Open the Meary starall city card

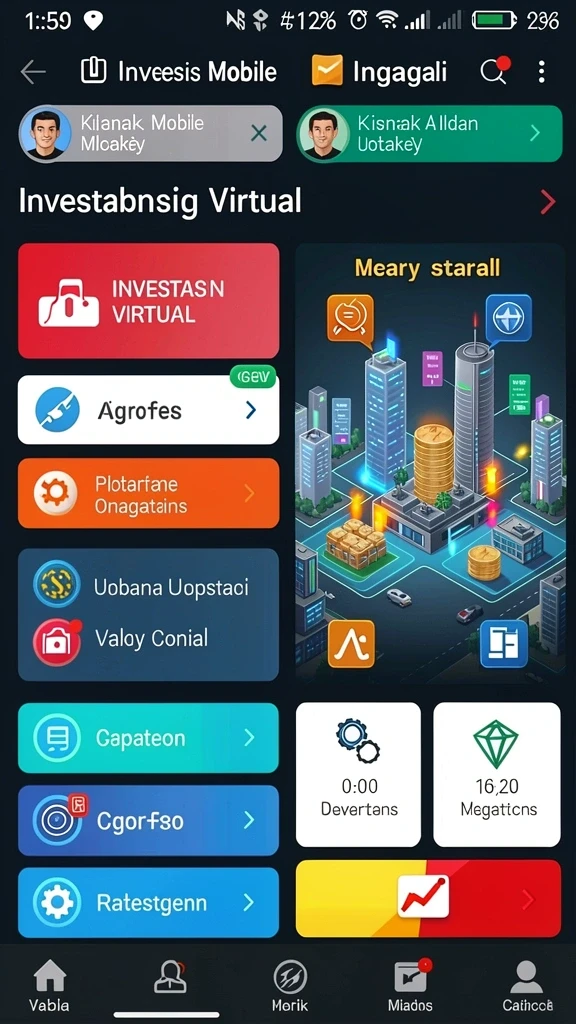pyautogui.click(x=430, y=463)
